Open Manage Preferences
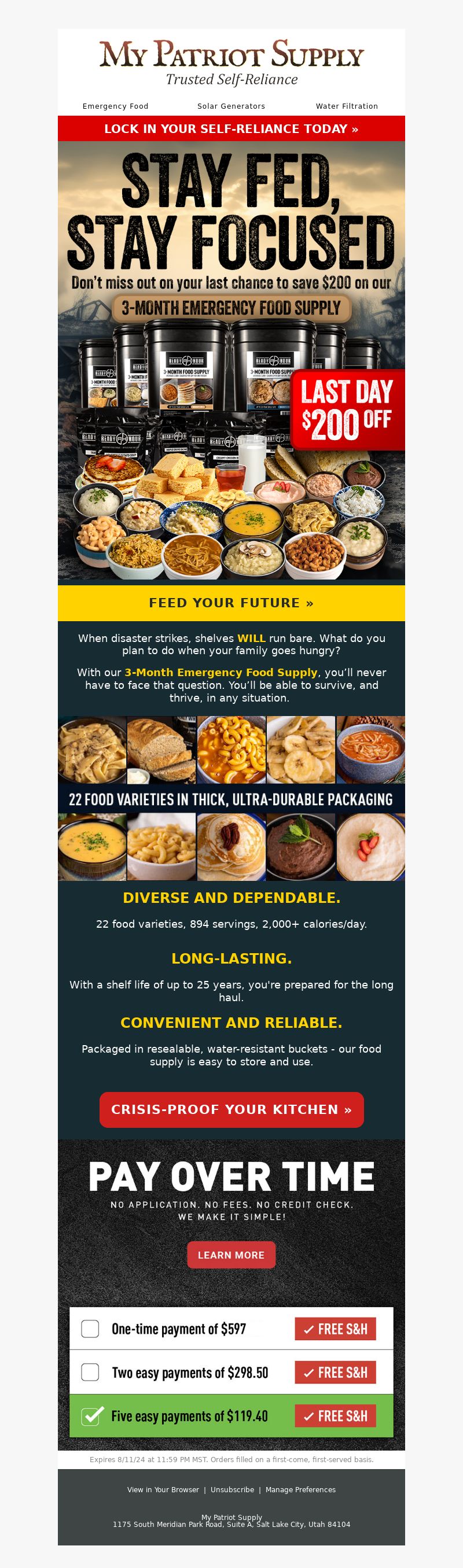 (x=300, y=1489)
